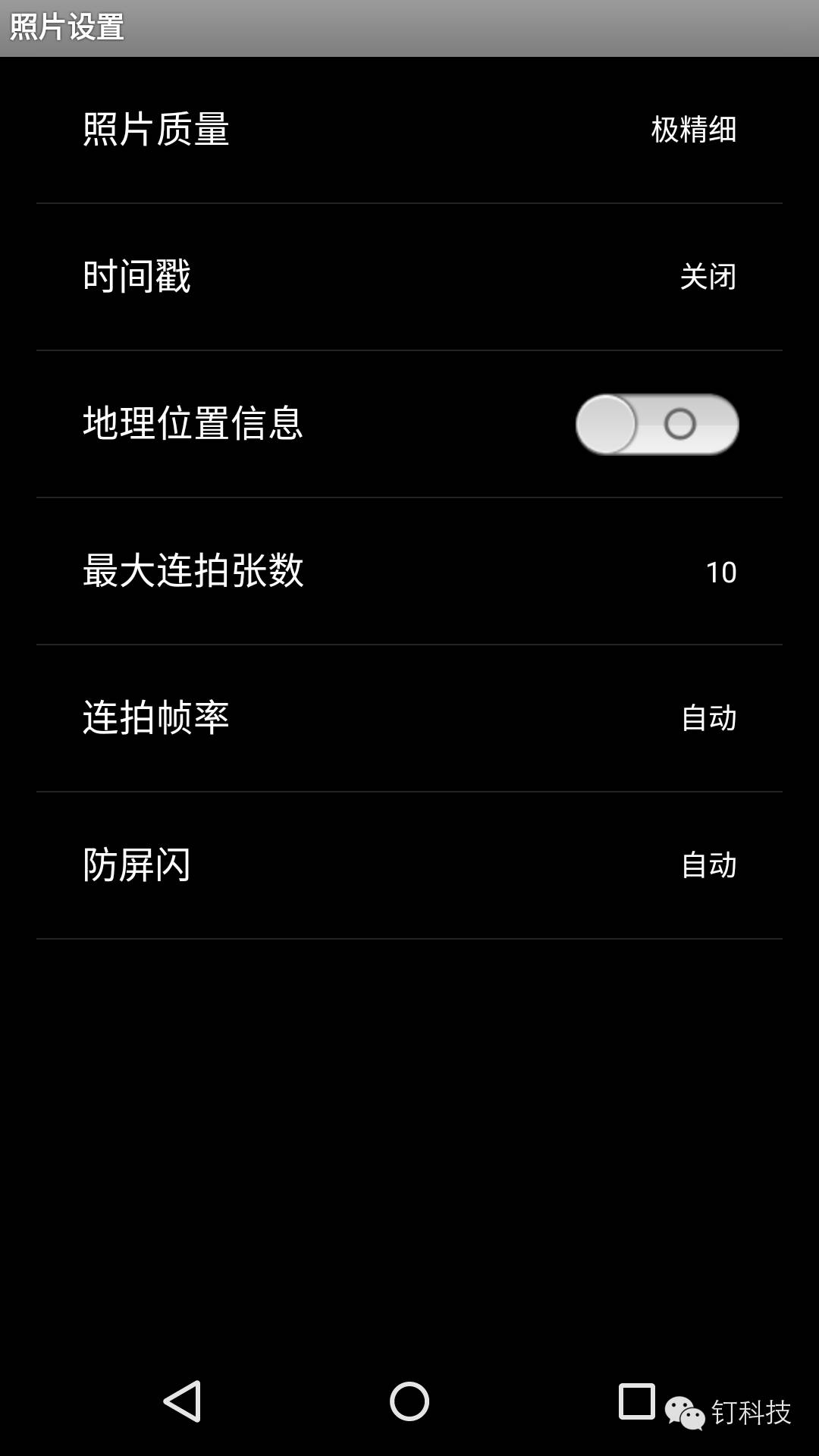This screenshot has width=819, height=1456.
Task: Open the 照片质量 quality setting
Action: [x=409, y=130]
